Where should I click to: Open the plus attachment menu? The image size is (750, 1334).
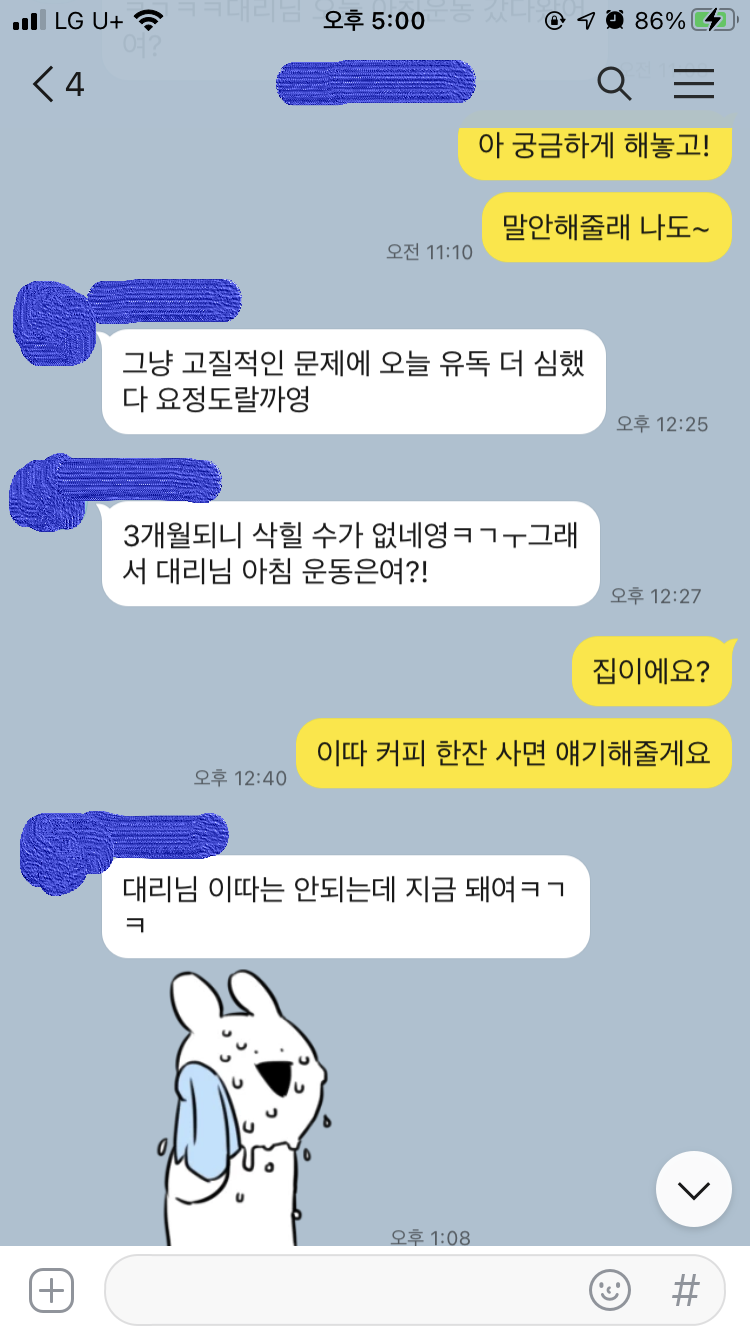[x=51, y=1290]
